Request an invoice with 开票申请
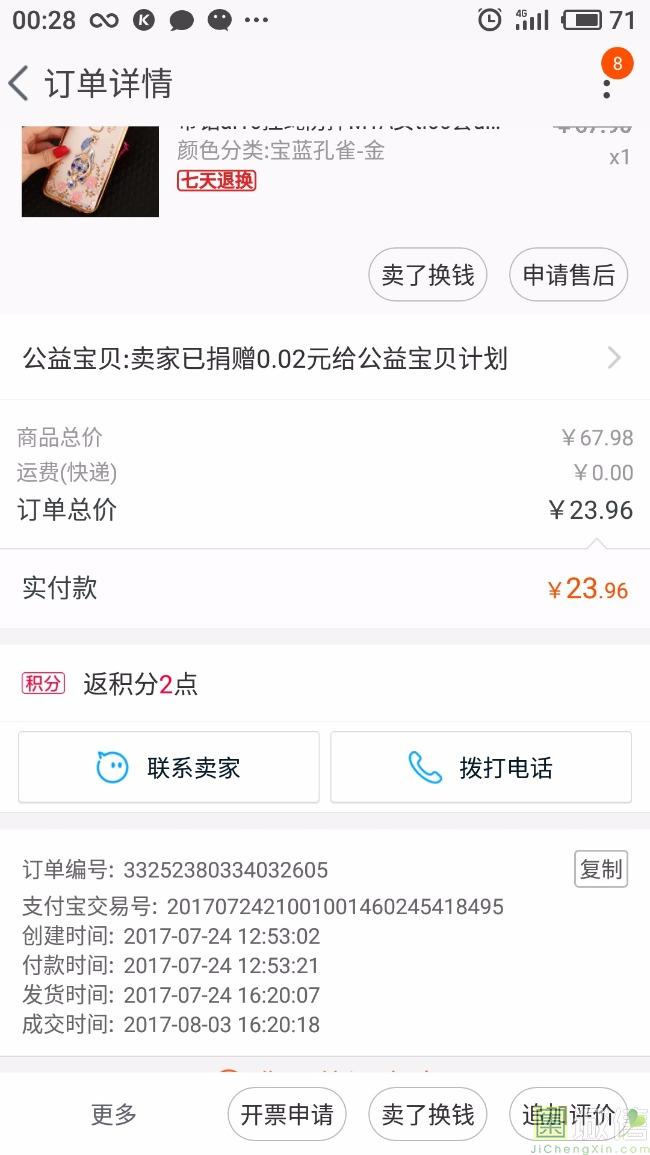Viewport: 650px width, 1155px height. 287,1114
